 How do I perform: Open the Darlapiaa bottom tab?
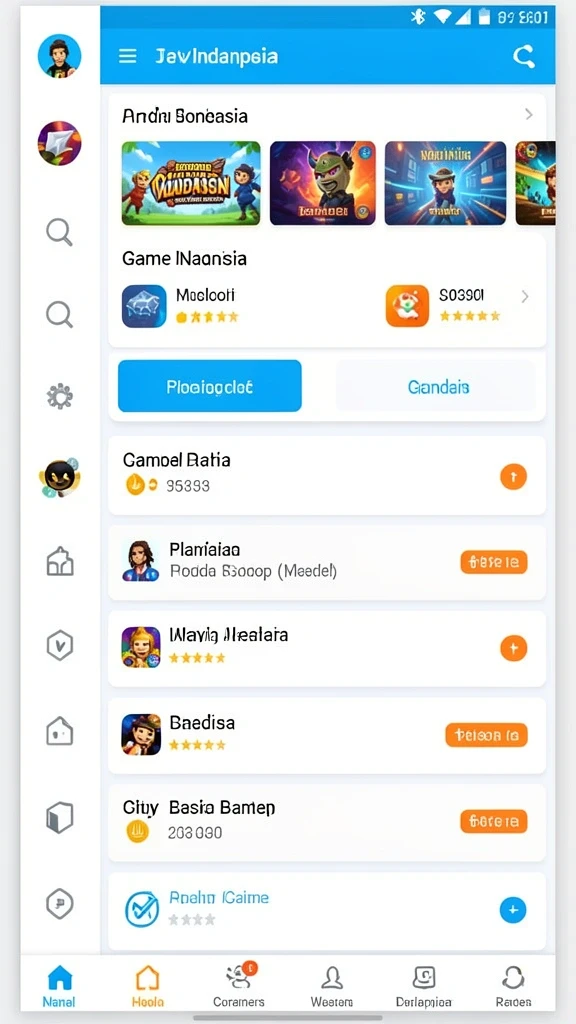coord(423,986)
